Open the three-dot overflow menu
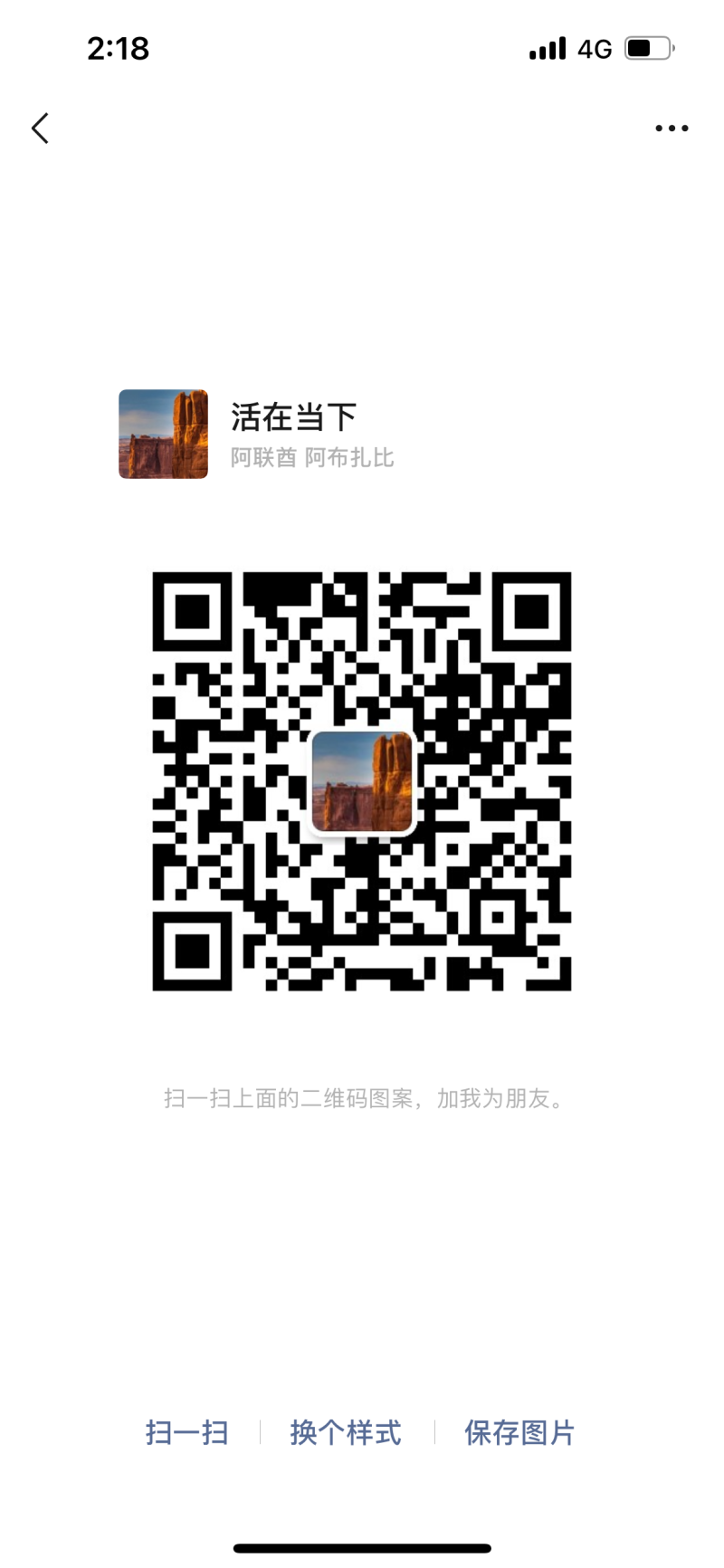Screen dimensions: 724x1568 672,129
